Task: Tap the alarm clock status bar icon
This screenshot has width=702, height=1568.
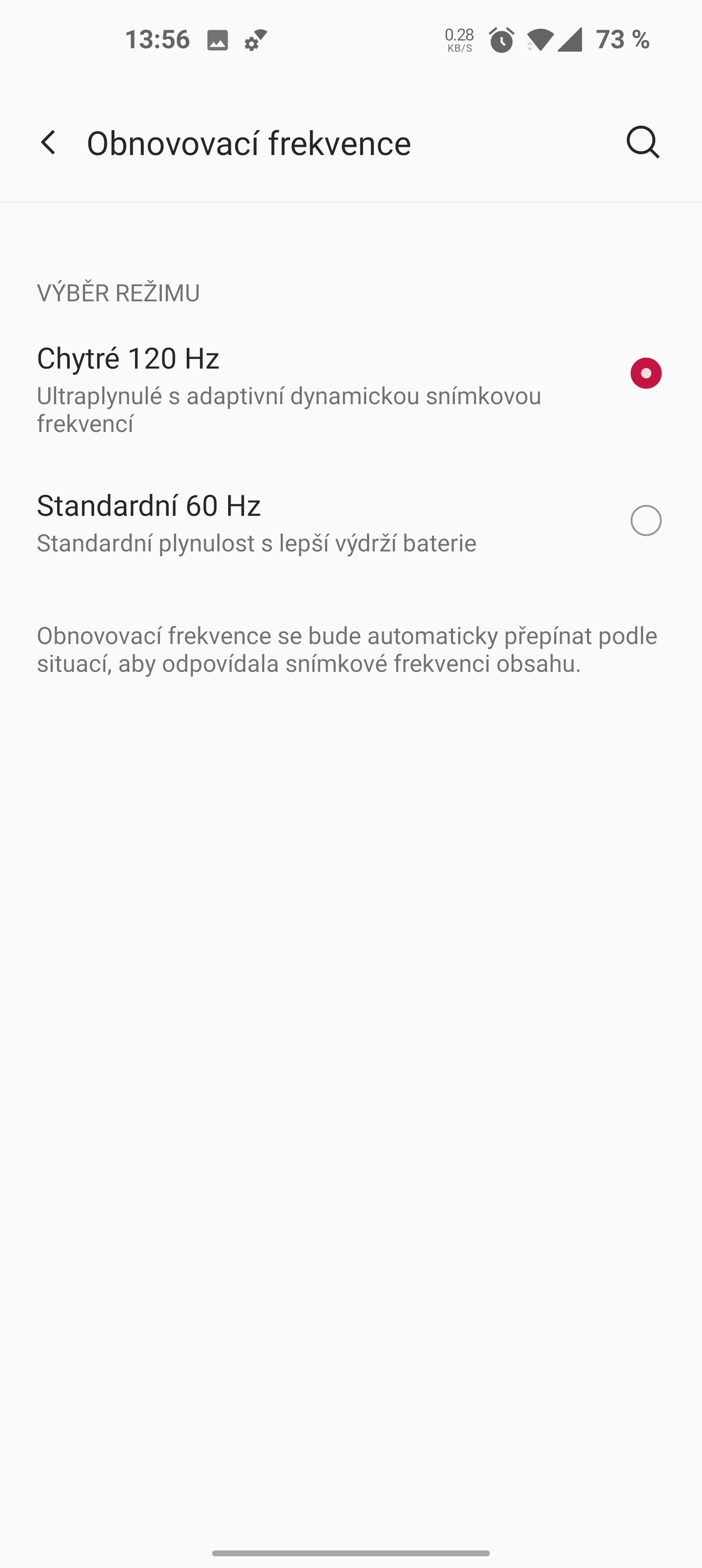Action: click(x=501, y=40)
